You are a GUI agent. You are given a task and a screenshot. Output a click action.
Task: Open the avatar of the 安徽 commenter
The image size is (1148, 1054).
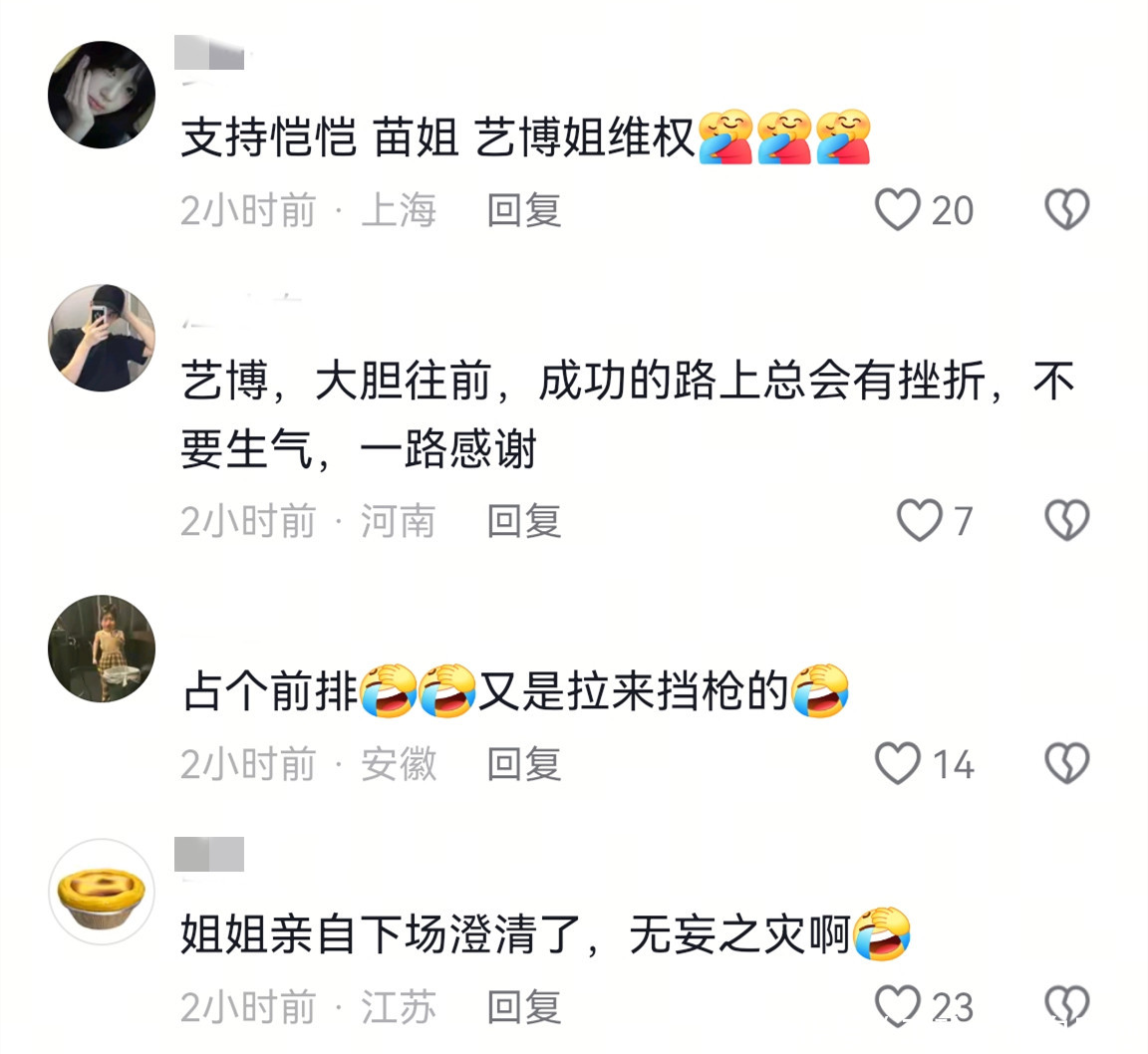click(102, 649)
